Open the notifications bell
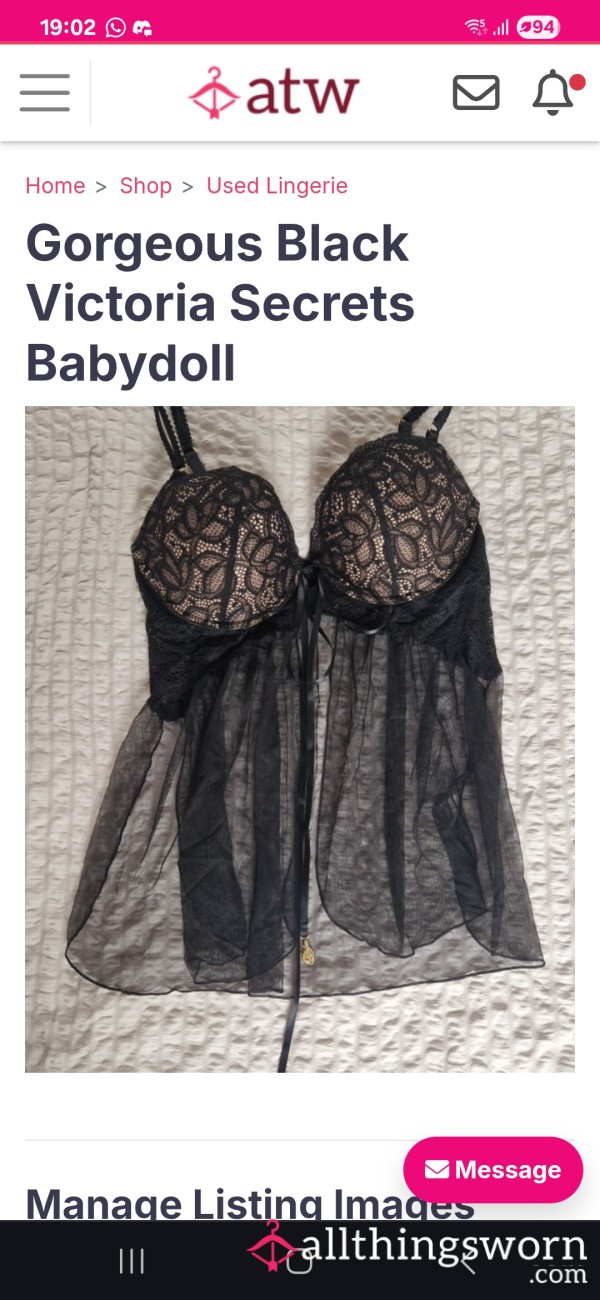This screenshot has width=600, height=1300. pos(553,93)
